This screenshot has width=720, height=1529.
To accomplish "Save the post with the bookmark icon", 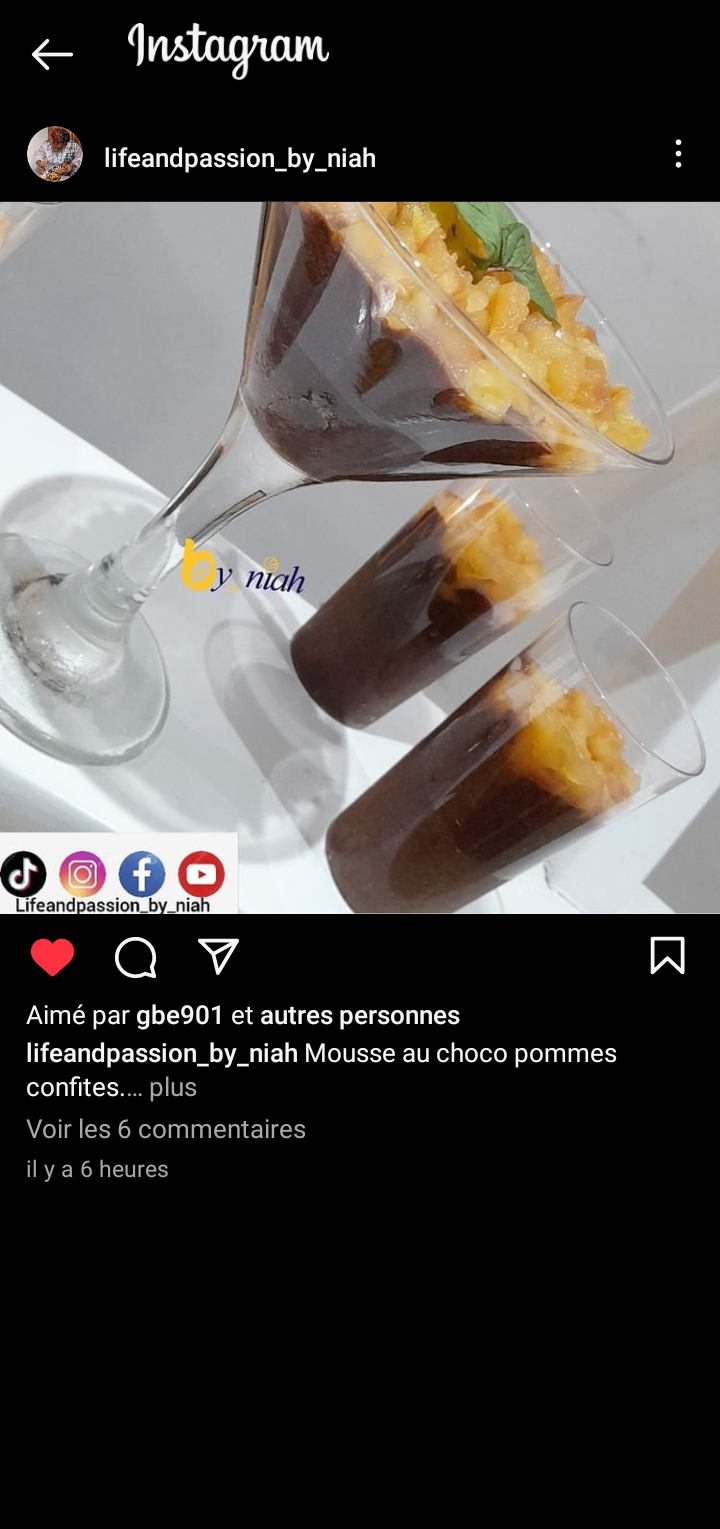I will click(667, 955).
